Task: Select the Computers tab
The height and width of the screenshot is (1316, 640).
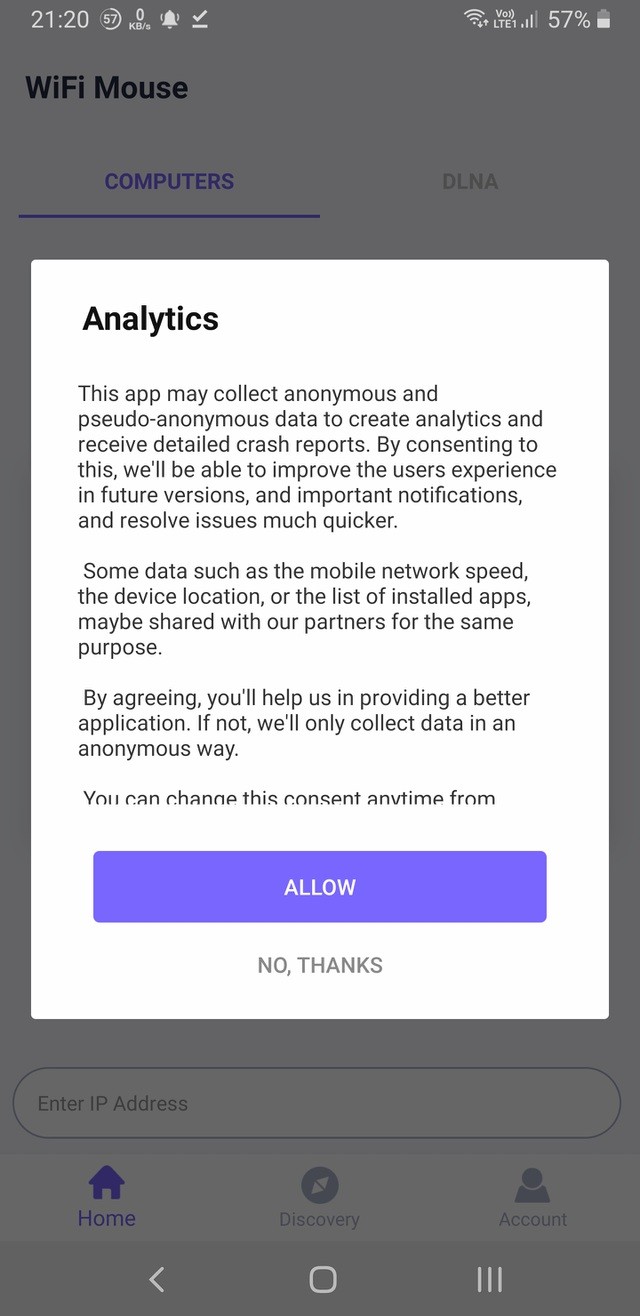Action: (169, 182)
